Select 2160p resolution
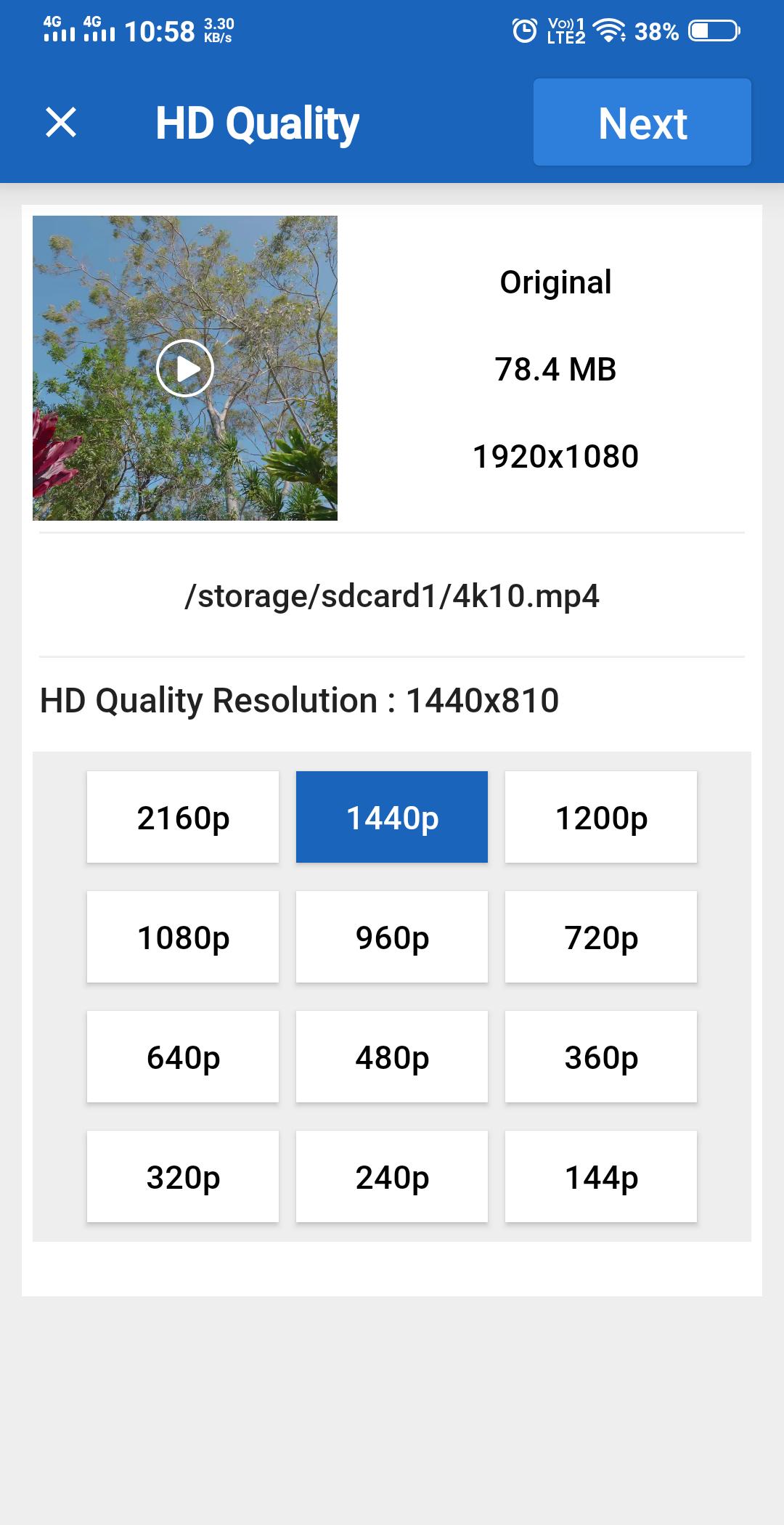 (183, 817)
